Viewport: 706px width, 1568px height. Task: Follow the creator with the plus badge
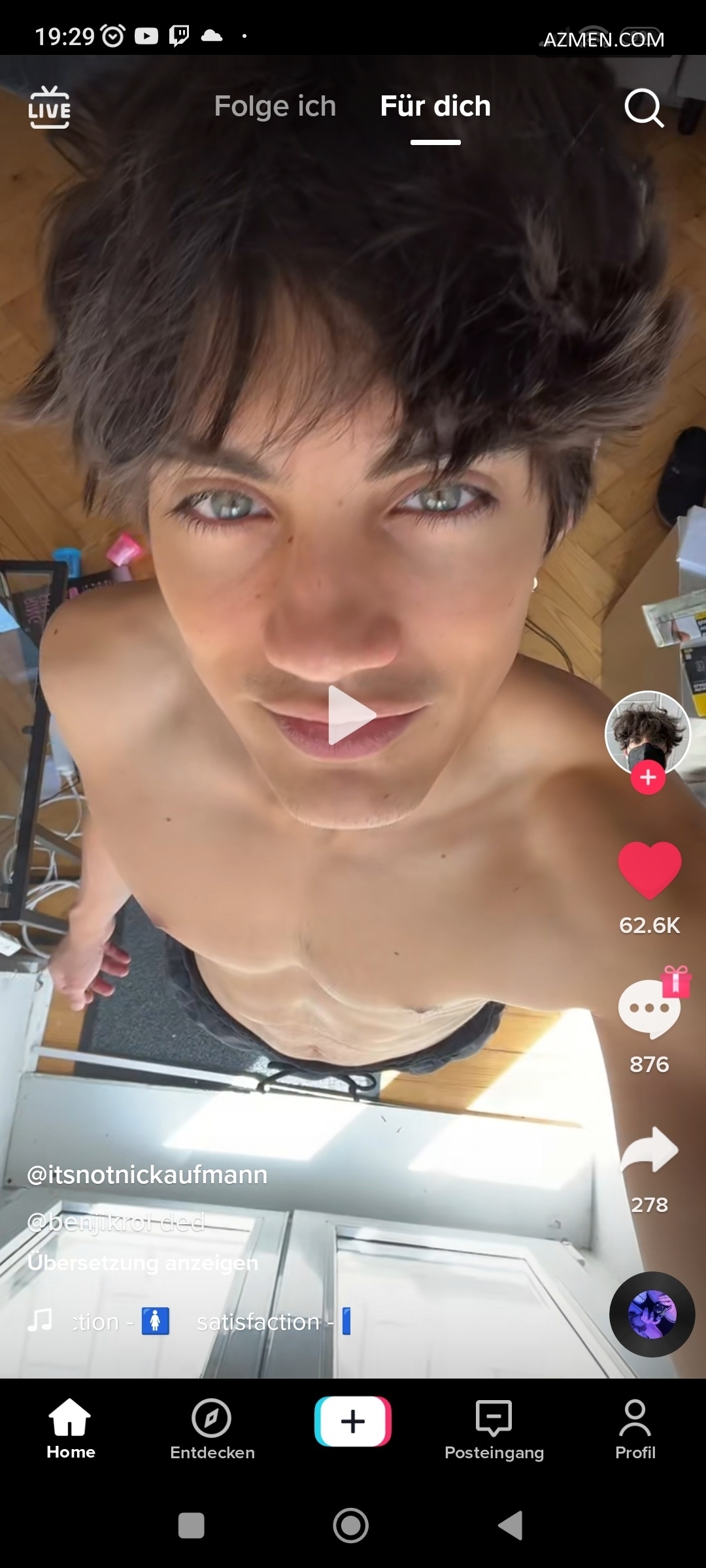point(648,777)
